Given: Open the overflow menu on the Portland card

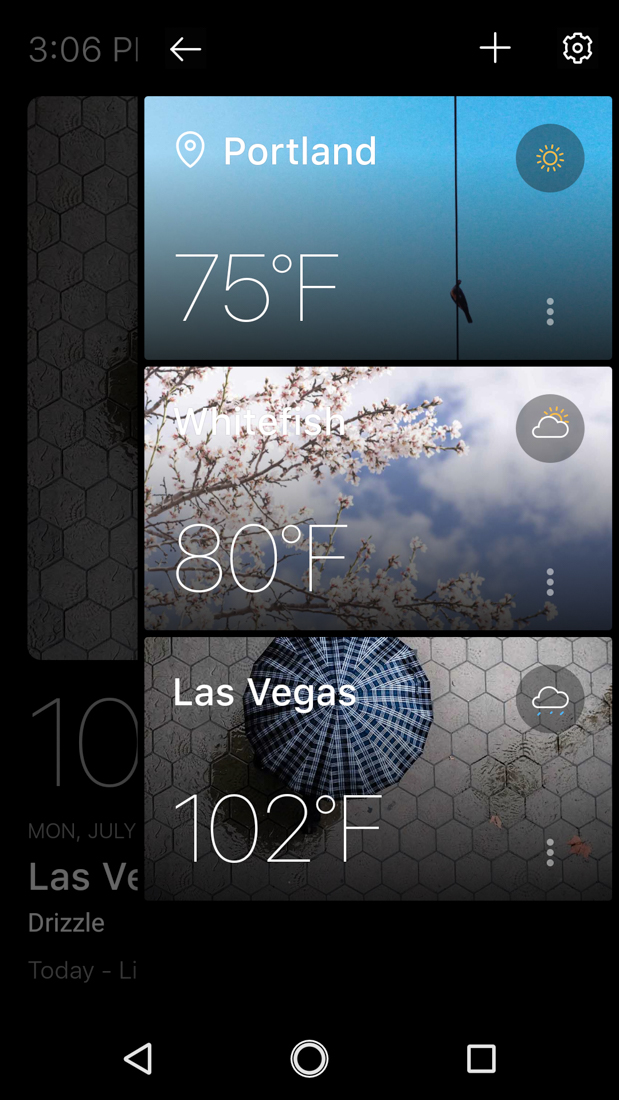Looking at the screenshot, I should [x=550, y=312].
